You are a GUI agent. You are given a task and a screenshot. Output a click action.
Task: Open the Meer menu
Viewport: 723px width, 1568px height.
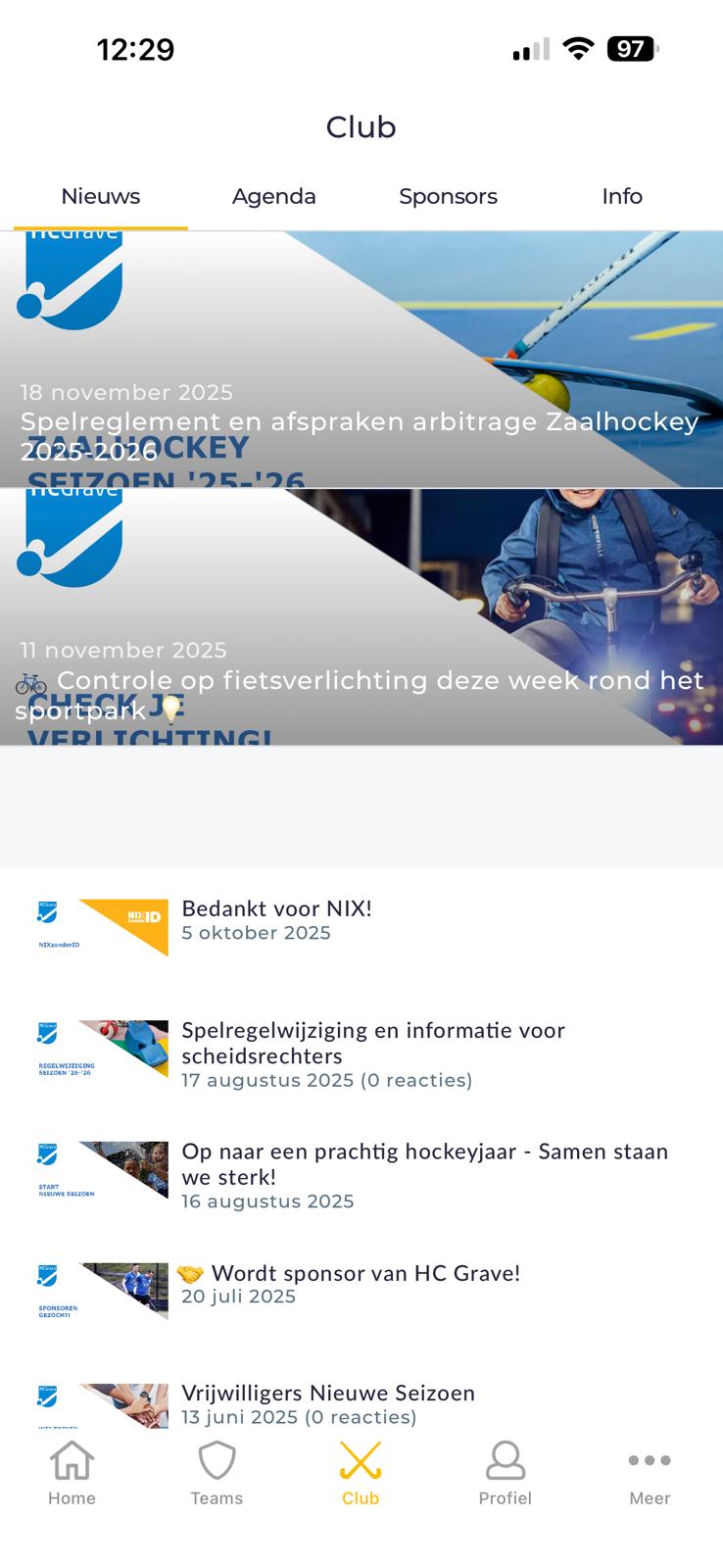tap(650, 1472)
